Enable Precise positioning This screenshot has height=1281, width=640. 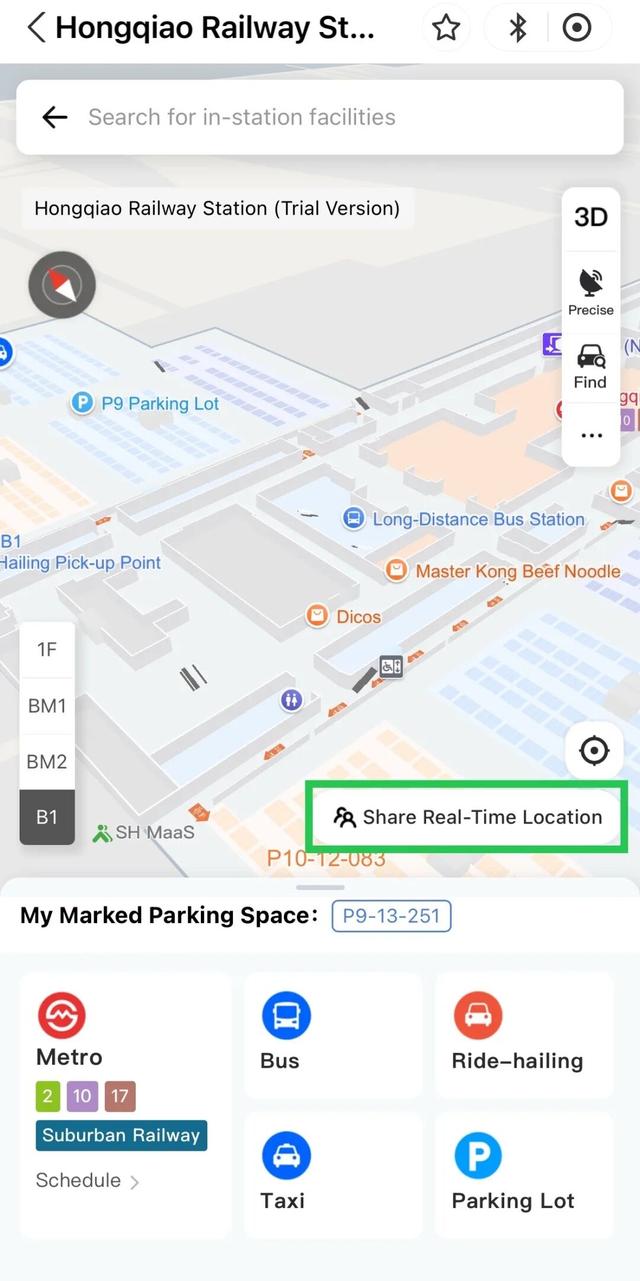tap(591, 291)
